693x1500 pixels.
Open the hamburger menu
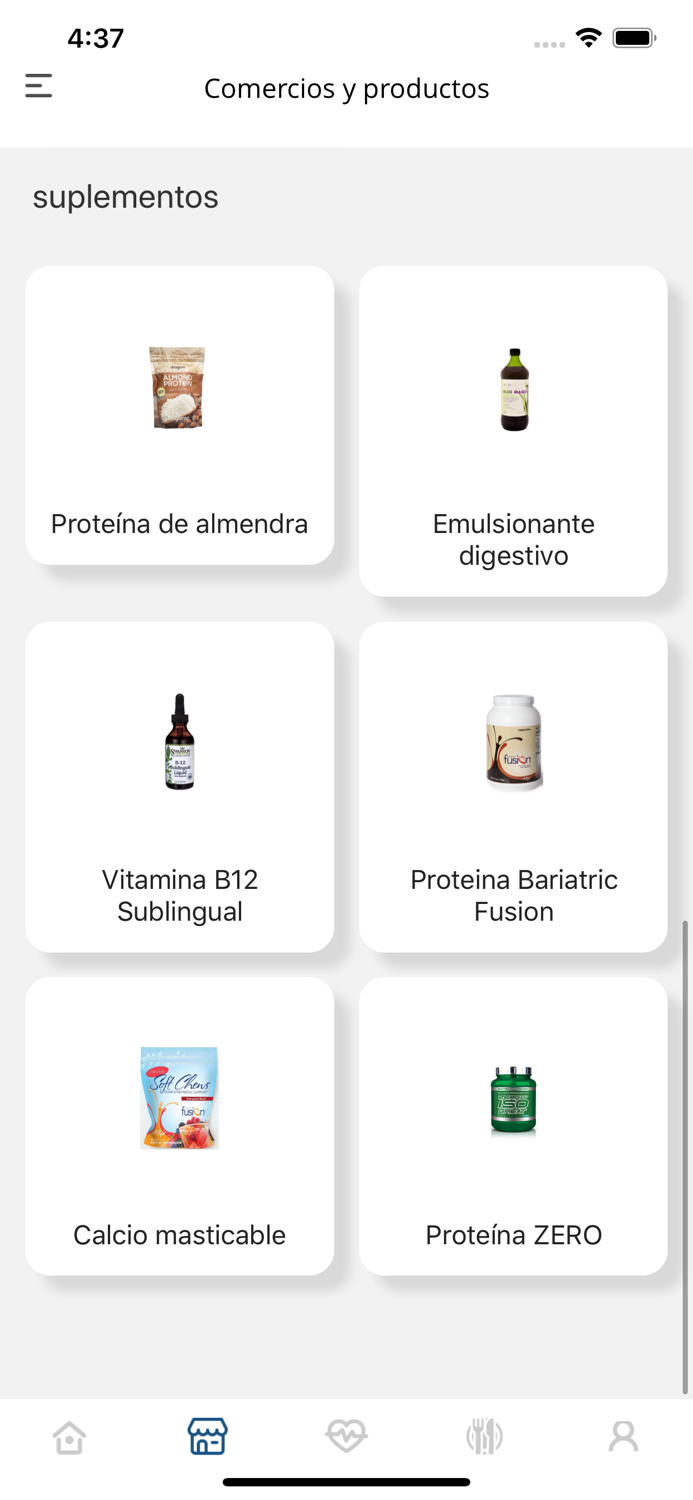coord(39,87)
